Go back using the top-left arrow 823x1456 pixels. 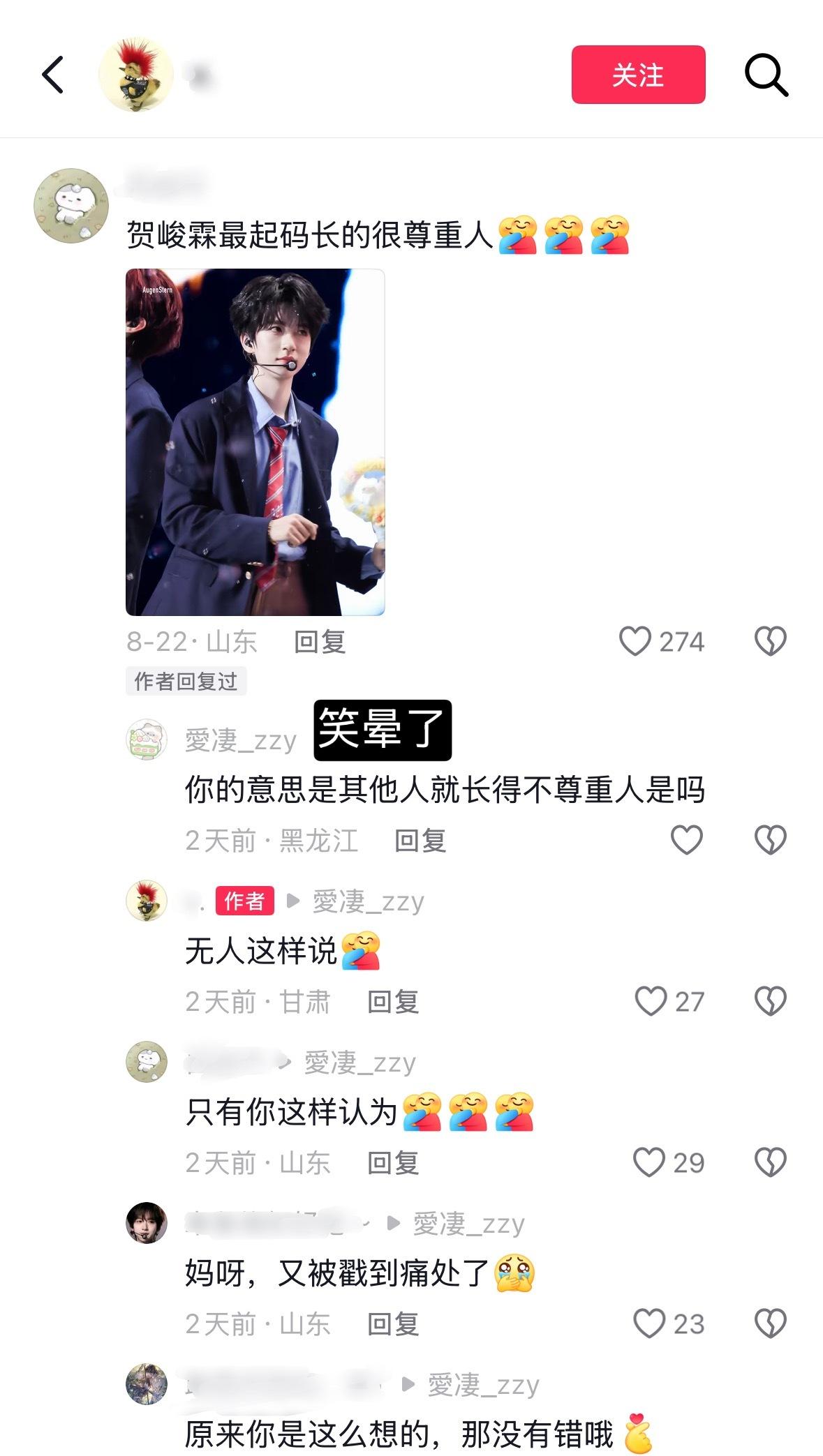point(53,75)
